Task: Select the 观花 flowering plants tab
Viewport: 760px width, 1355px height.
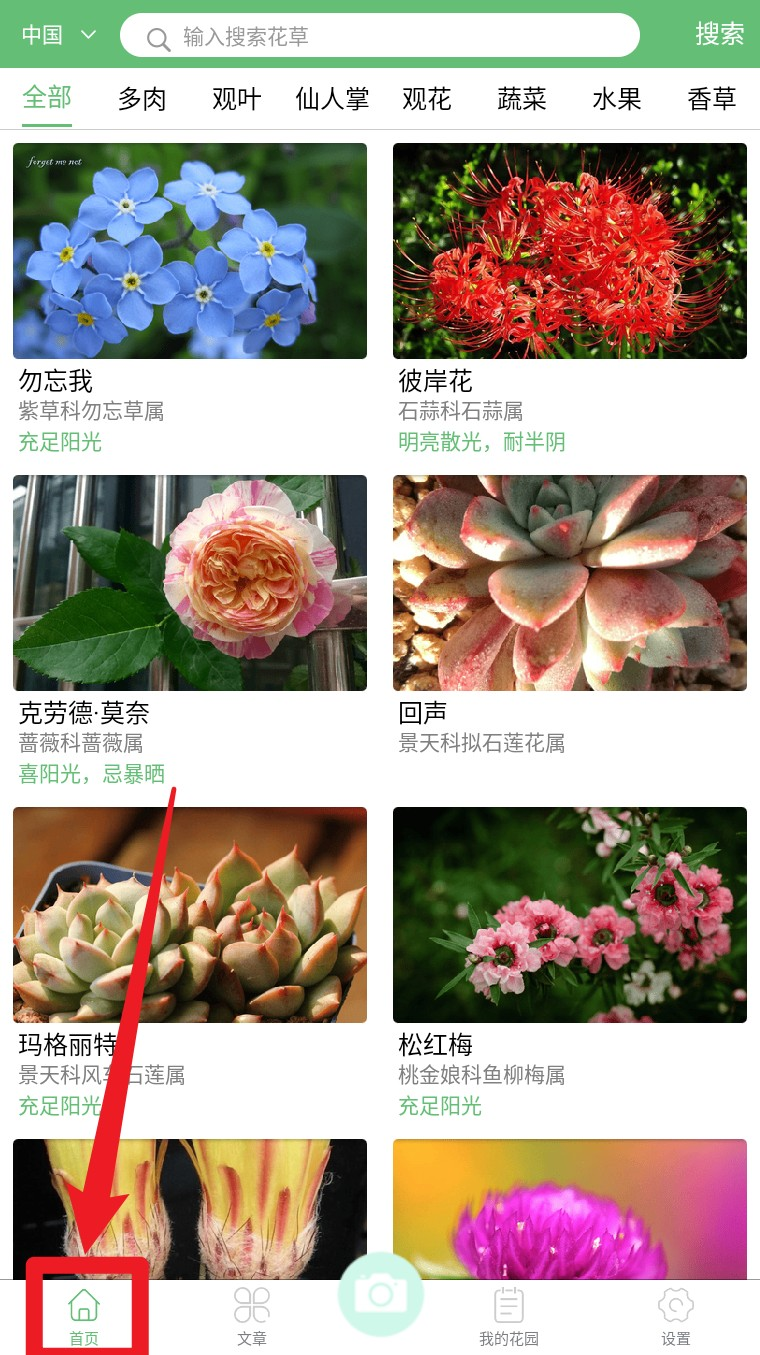Action: [x=426, y=98]
